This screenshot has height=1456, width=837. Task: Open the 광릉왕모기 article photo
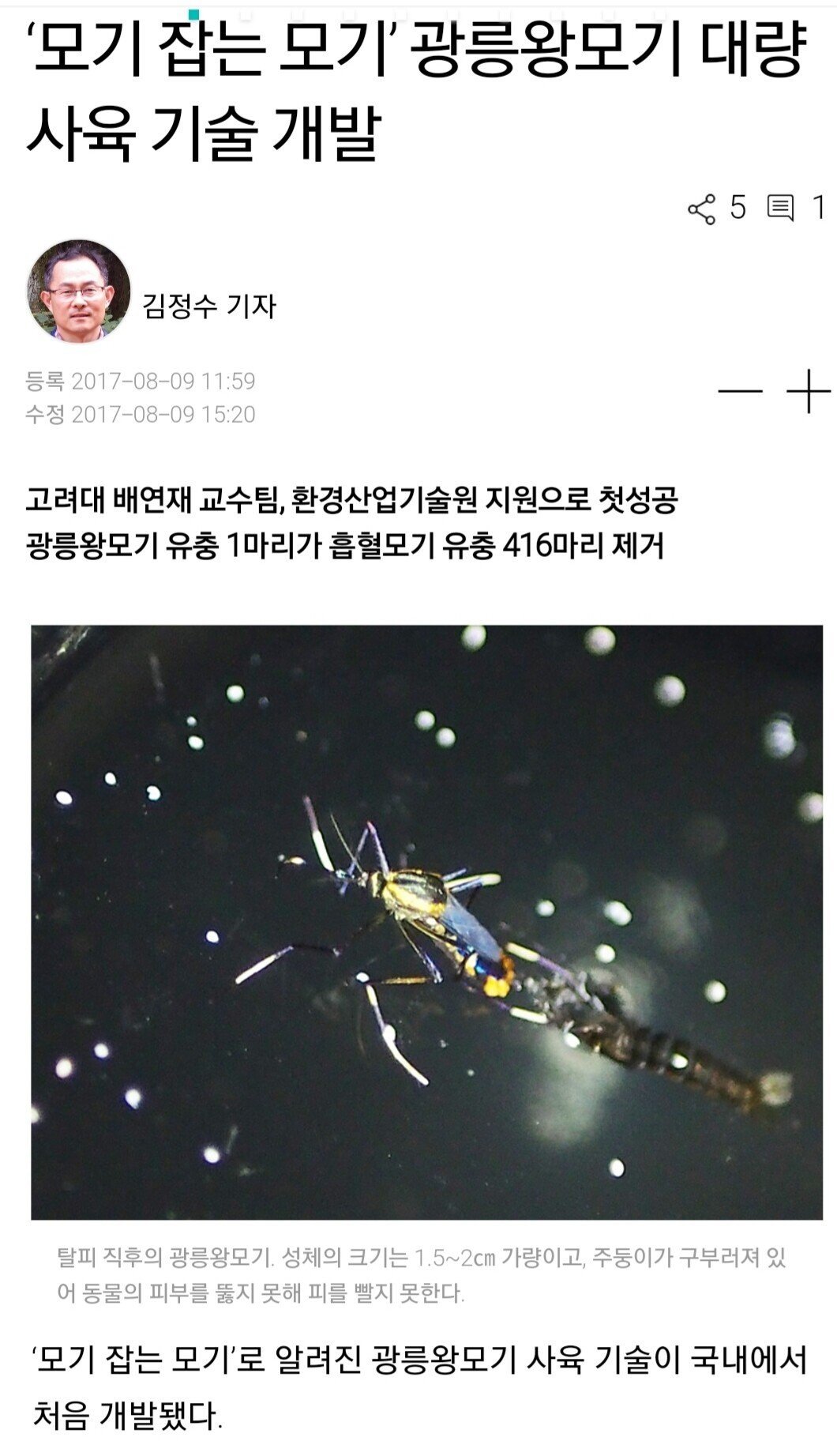click(x=426, y=923)
